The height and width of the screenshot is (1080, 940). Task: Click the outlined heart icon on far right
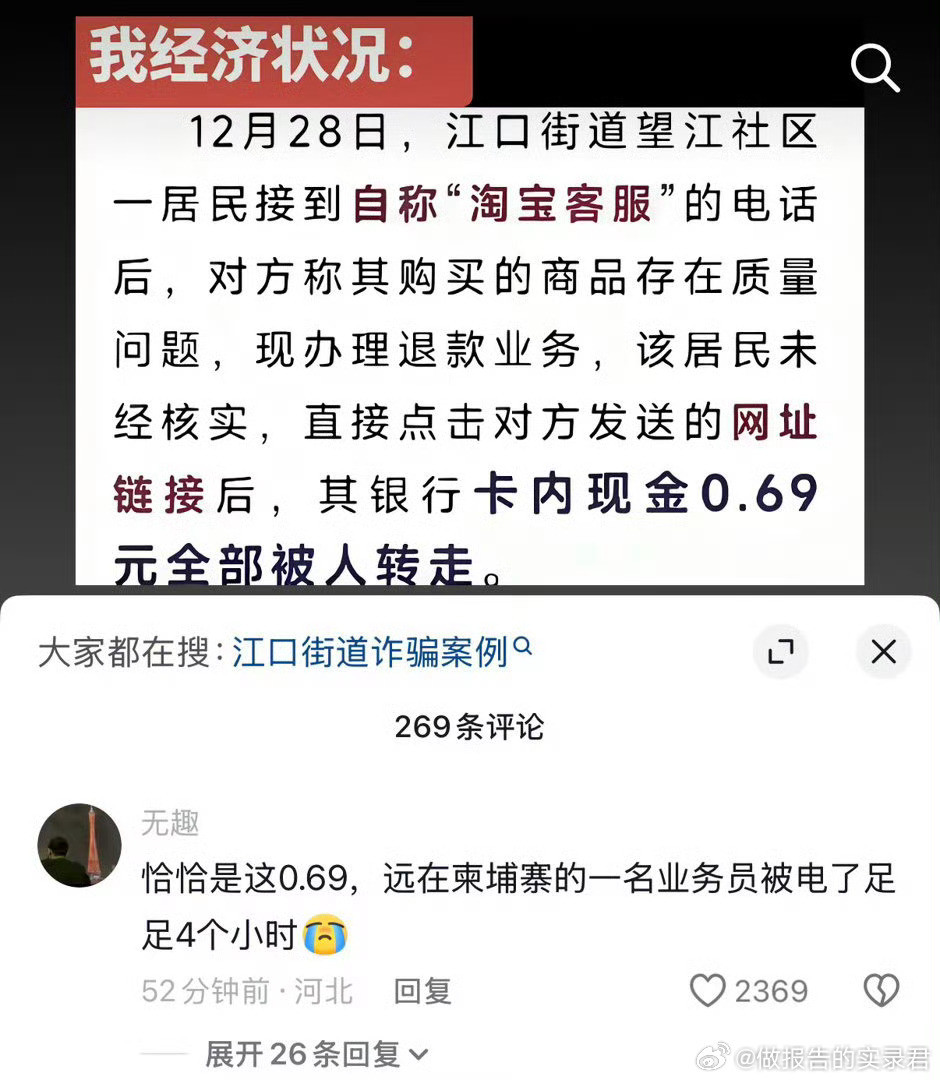click(884, 990)
